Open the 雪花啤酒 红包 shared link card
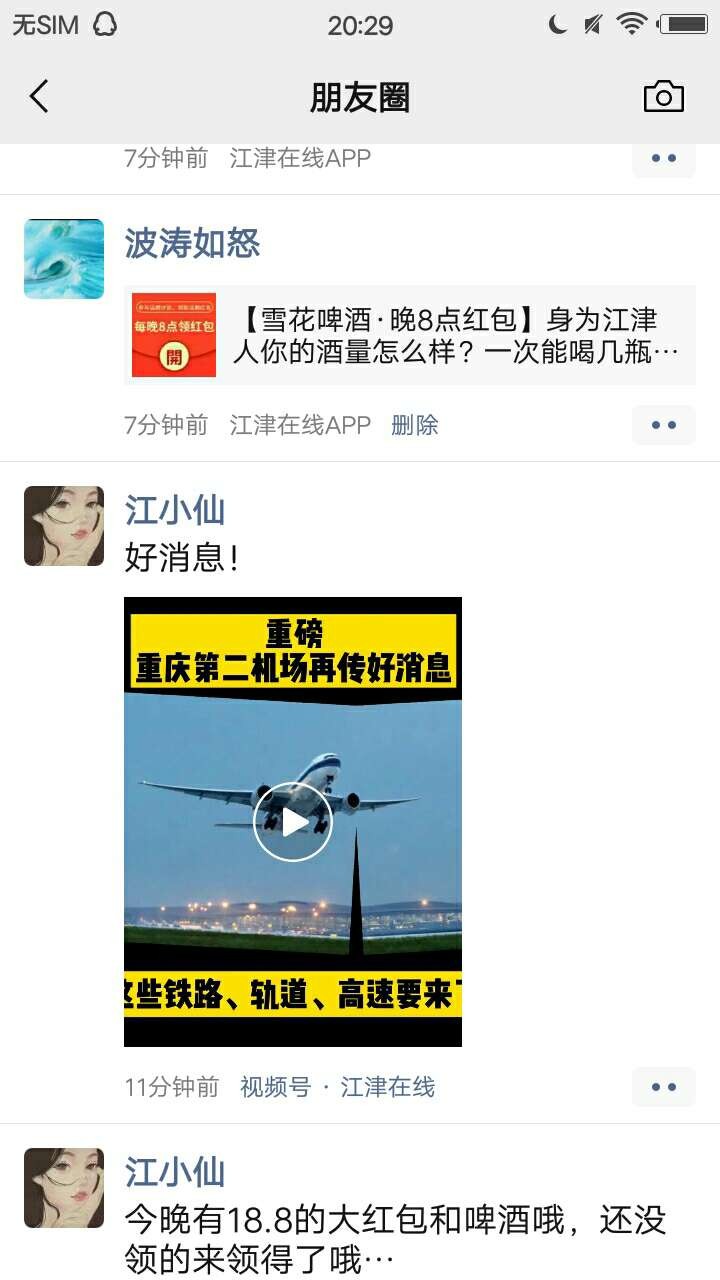The image size is (720, 1280). coord(410,335)
